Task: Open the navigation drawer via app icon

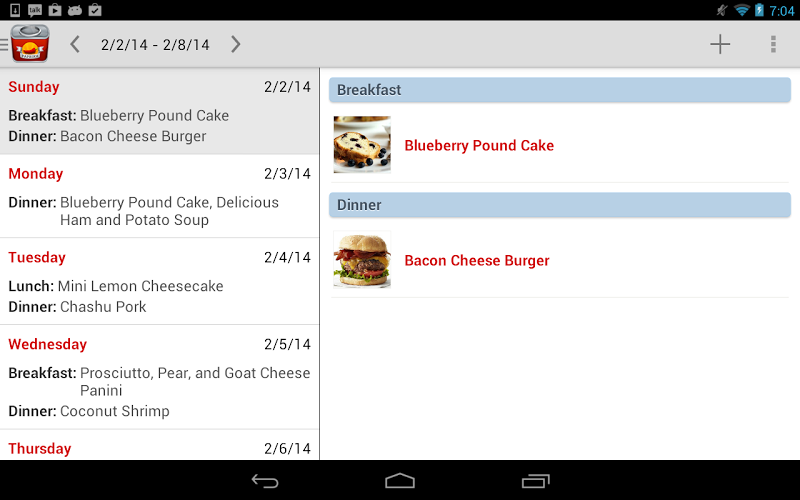Action: tap(29, 44)
